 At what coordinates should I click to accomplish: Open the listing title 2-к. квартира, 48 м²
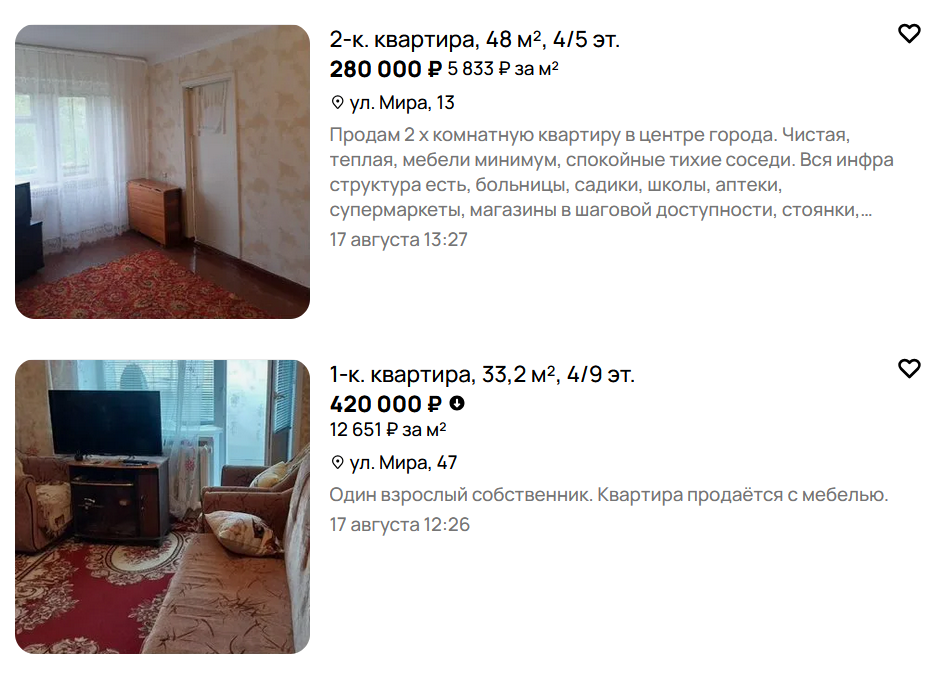click(474, 40)
